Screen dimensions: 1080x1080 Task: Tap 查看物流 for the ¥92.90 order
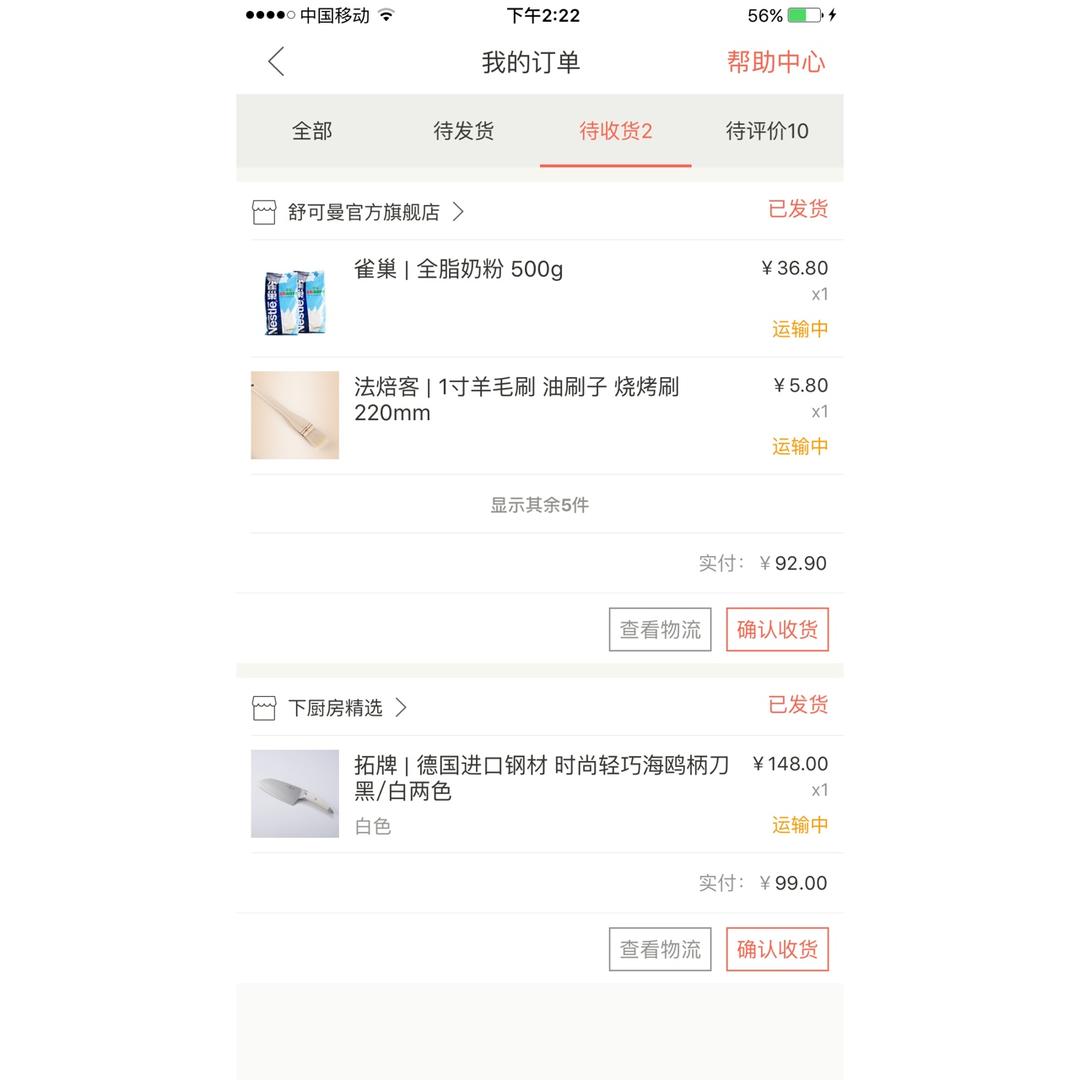660,630
